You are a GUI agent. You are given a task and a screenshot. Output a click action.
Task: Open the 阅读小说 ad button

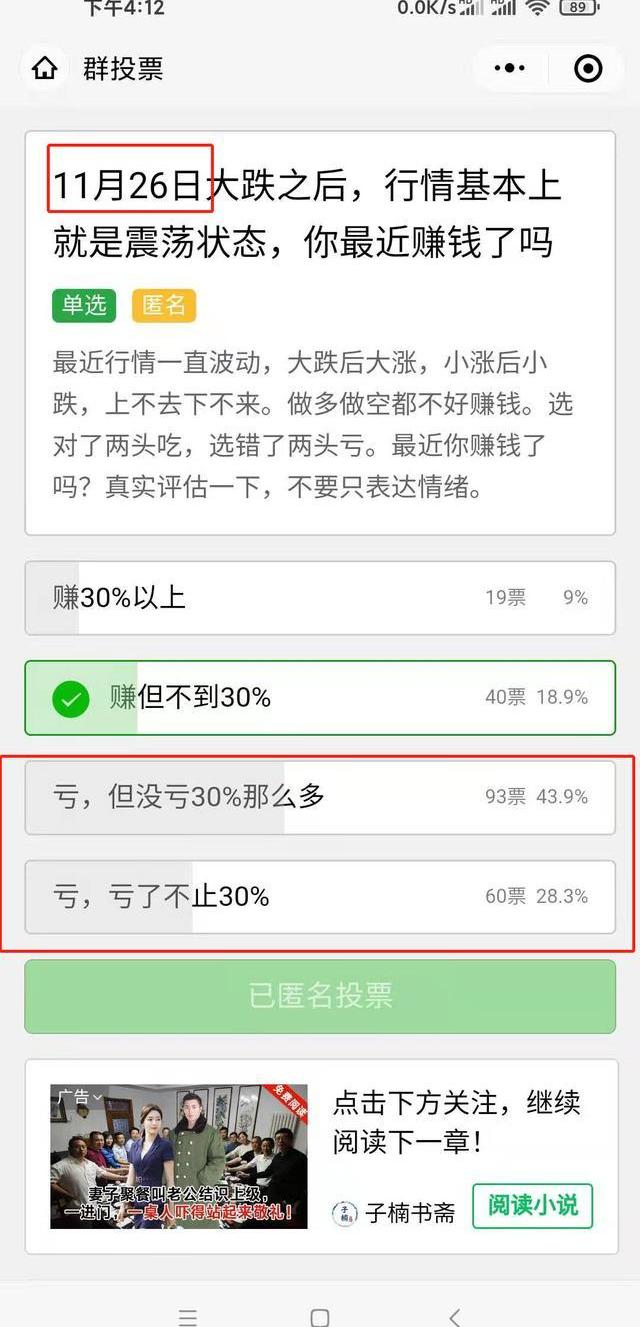point(532,1206)
